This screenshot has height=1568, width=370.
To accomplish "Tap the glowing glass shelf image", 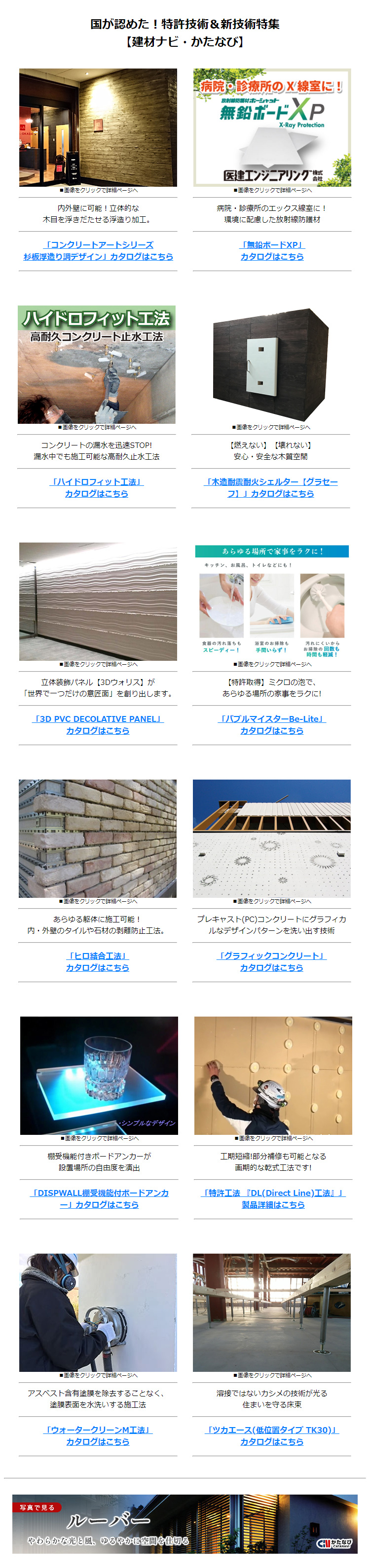I will click(99, 1075).
